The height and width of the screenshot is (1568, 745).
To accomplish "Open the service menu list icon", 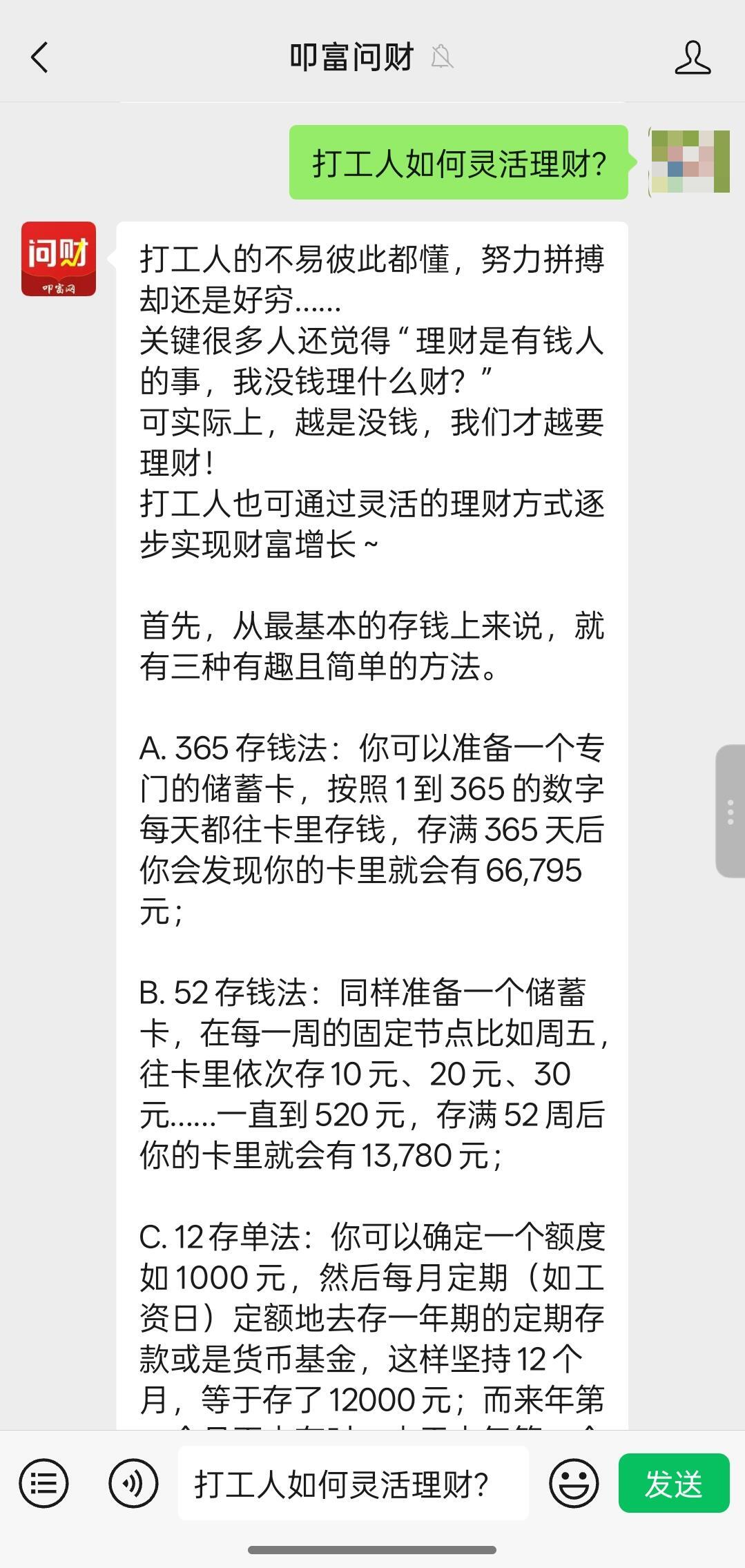I will click(44, 1482).
